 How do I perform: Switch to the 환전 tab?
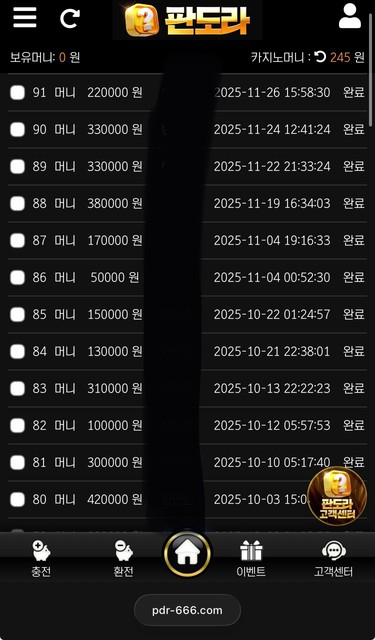point(123,558)
